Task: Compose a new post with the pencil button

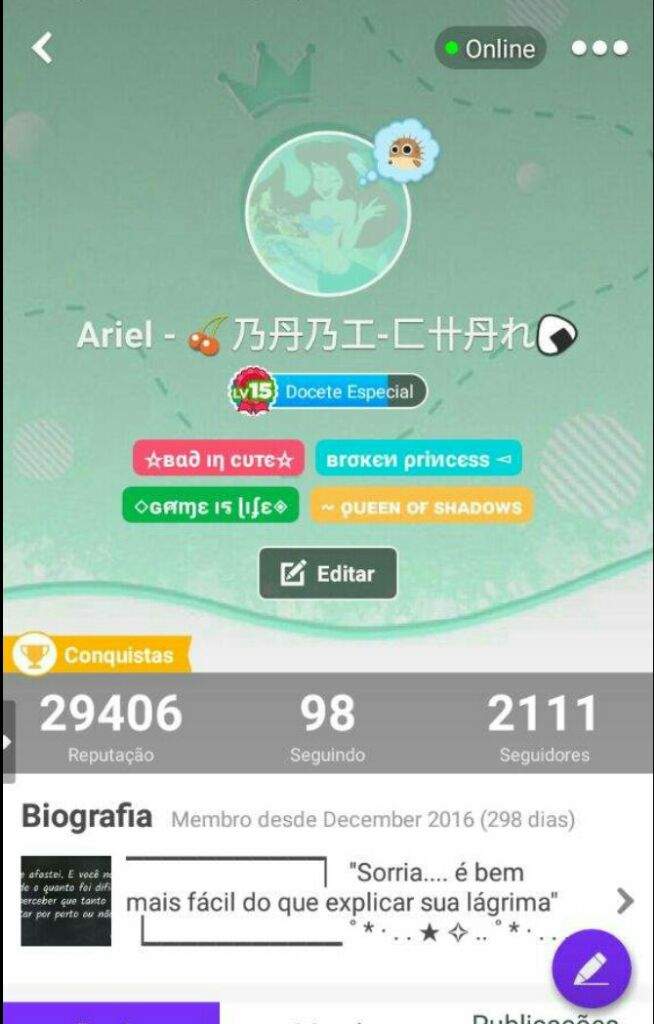Action: [591, 968]
